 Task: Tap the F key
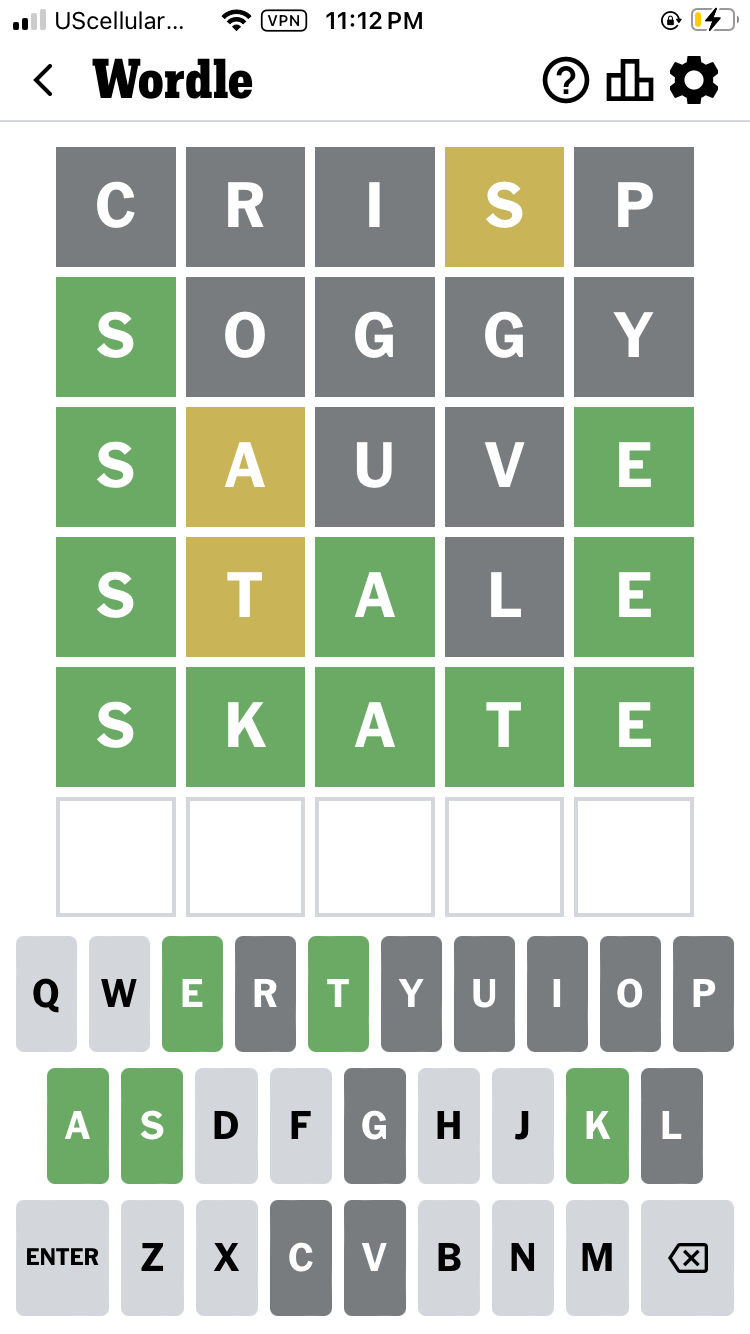click(300, 1126)
